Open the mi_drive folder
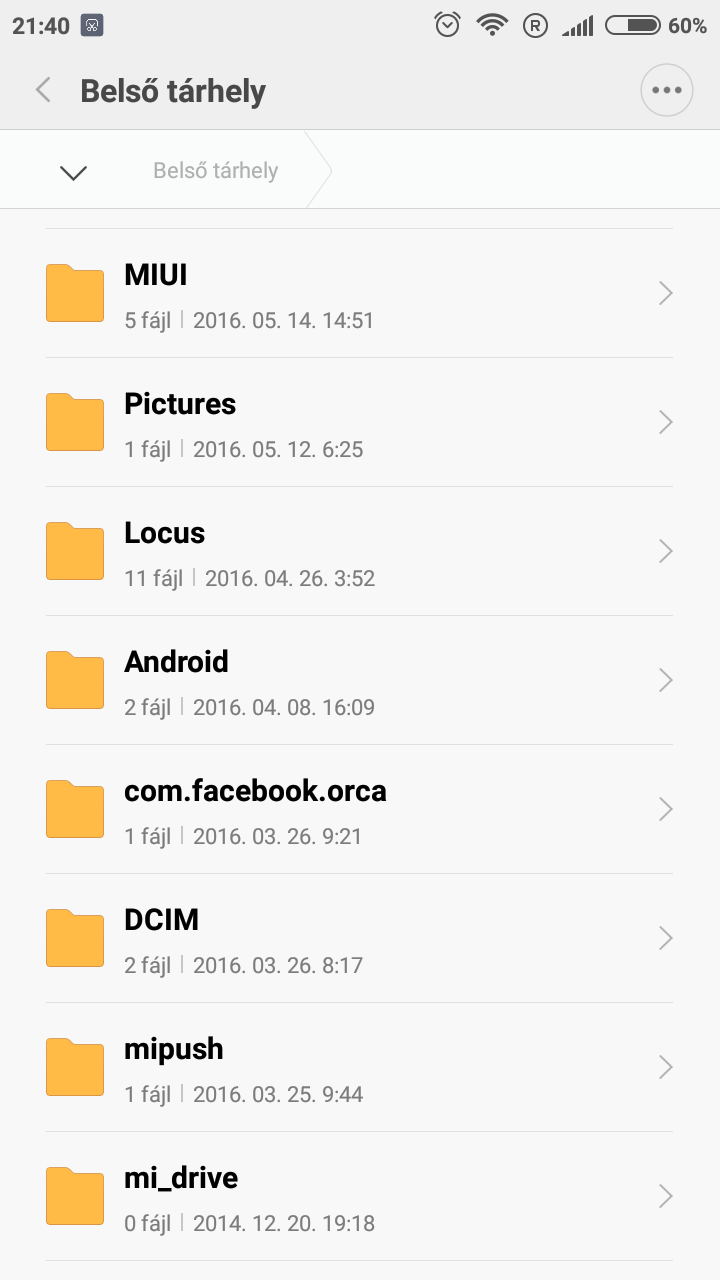The height and width of the screenshot is (1280, 720). tap(360, 1197)
